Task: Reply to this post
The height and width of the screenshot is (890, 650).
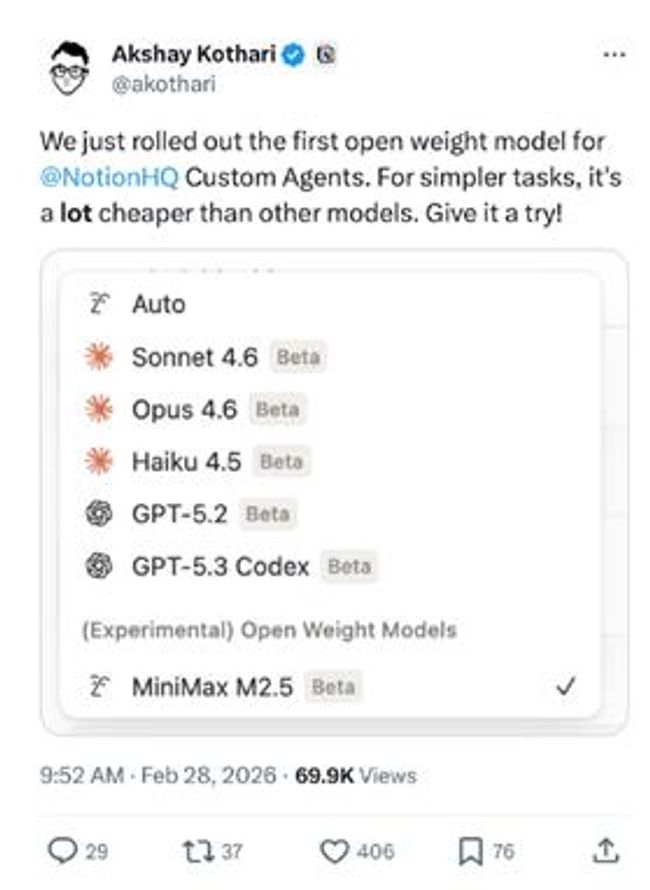Action: [x=64, y=851]
